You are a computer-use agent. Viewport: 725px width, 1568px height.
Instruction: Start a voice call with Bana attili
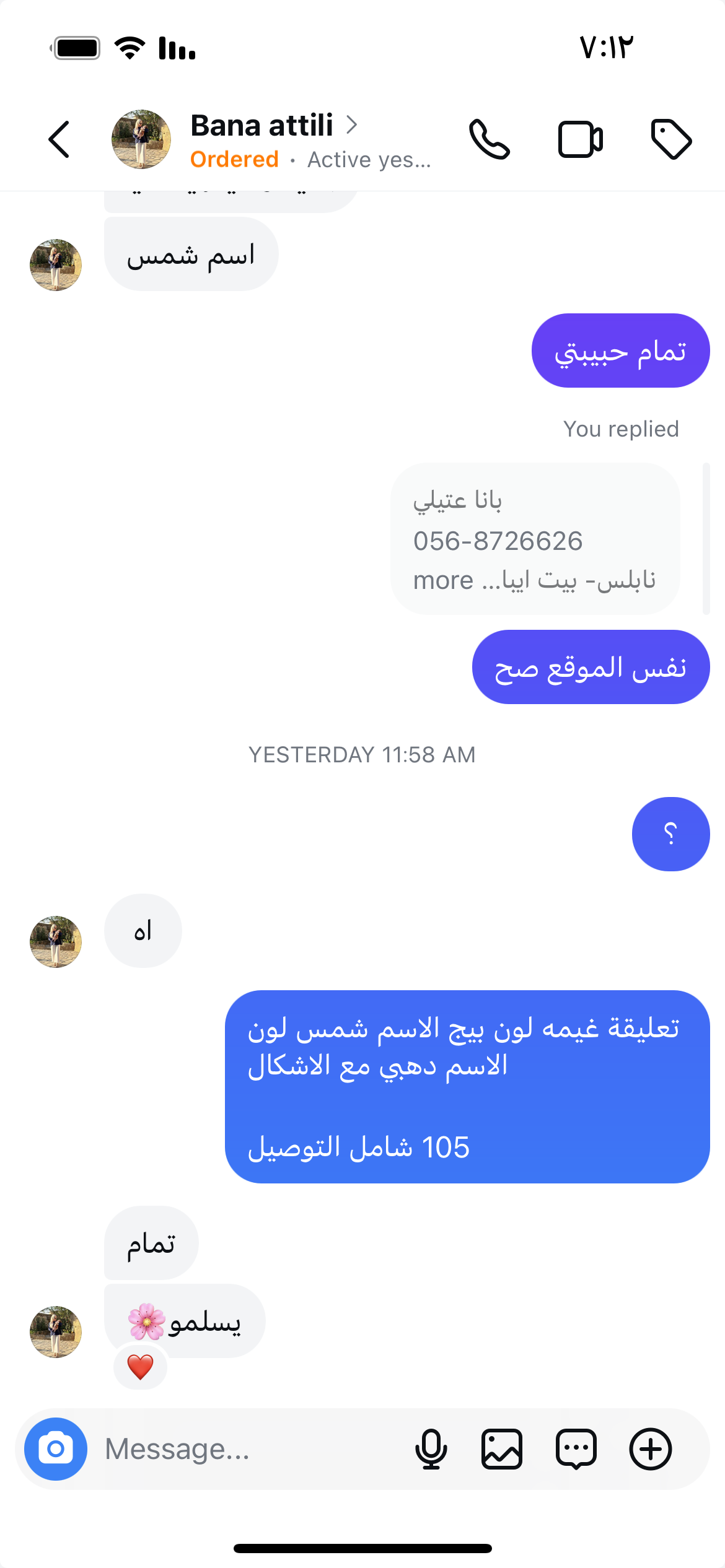(489, 139)
